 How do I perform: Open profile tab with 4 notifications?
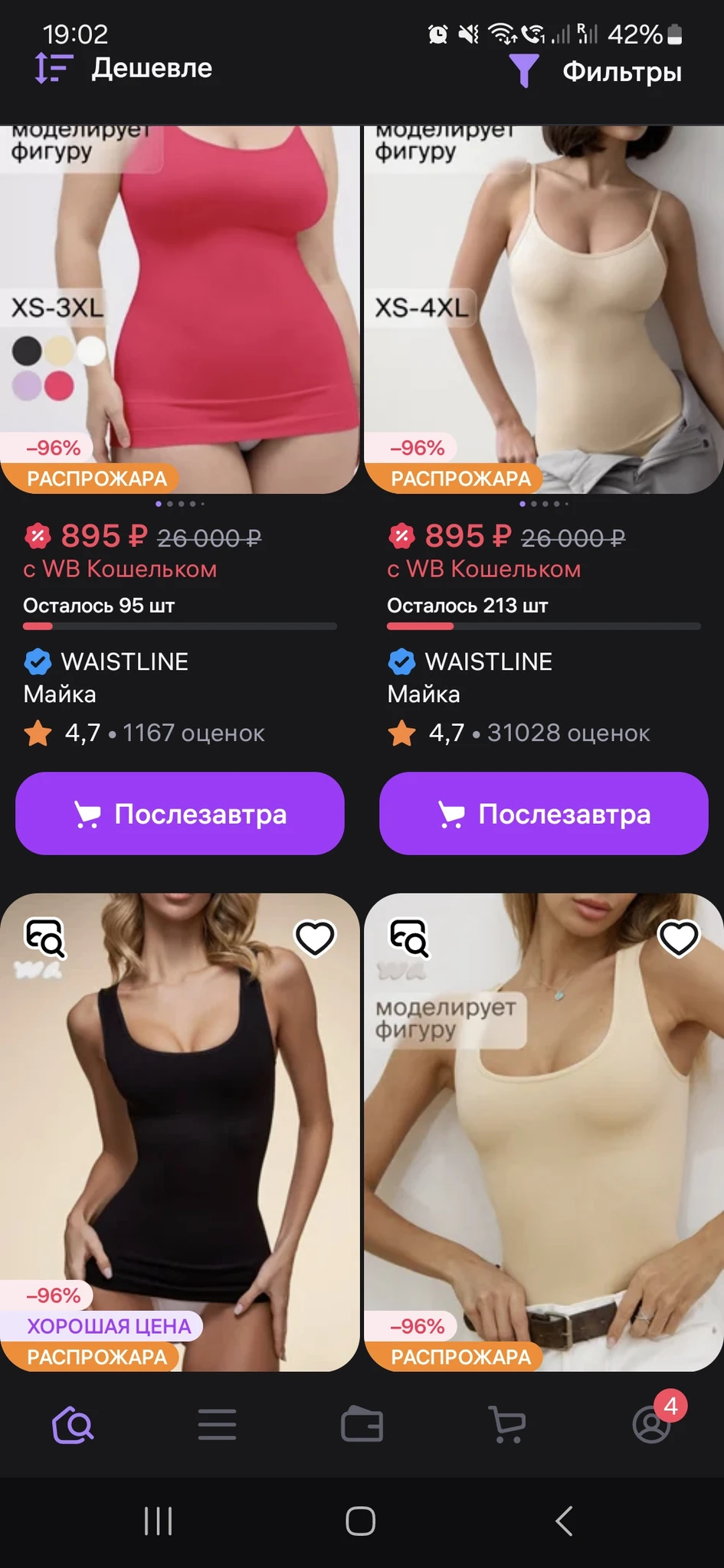[x=652, y=1425]
